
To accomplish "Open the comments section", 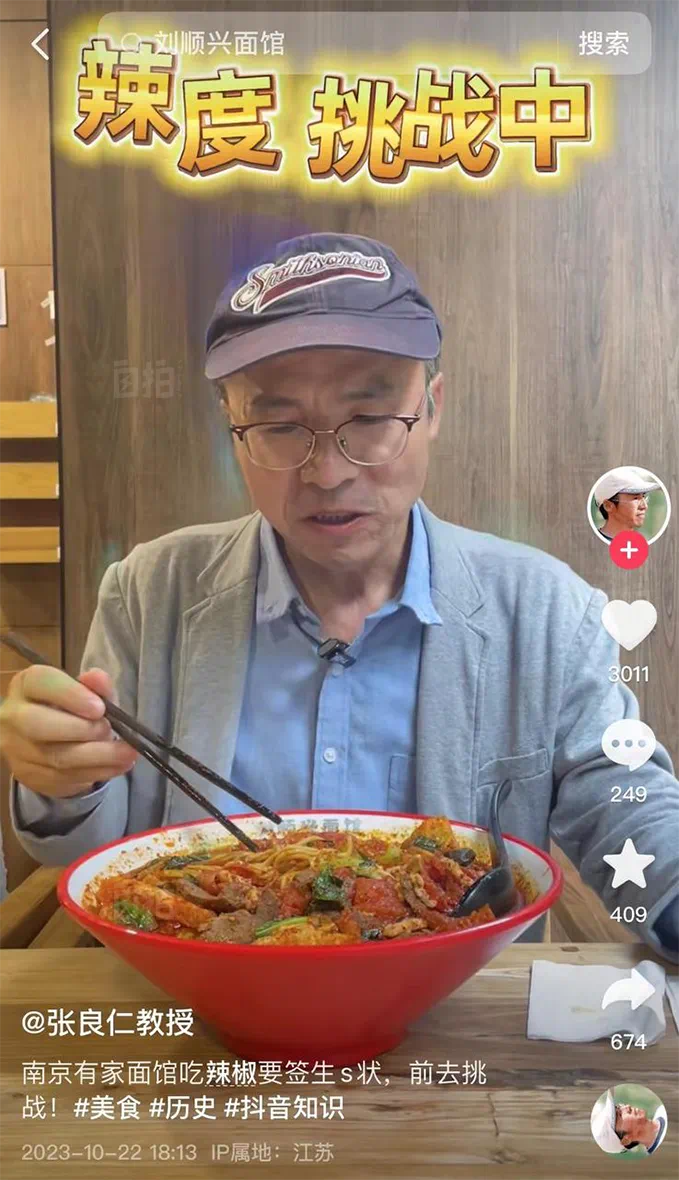I will pyautogui.click(x=628, y=745).
